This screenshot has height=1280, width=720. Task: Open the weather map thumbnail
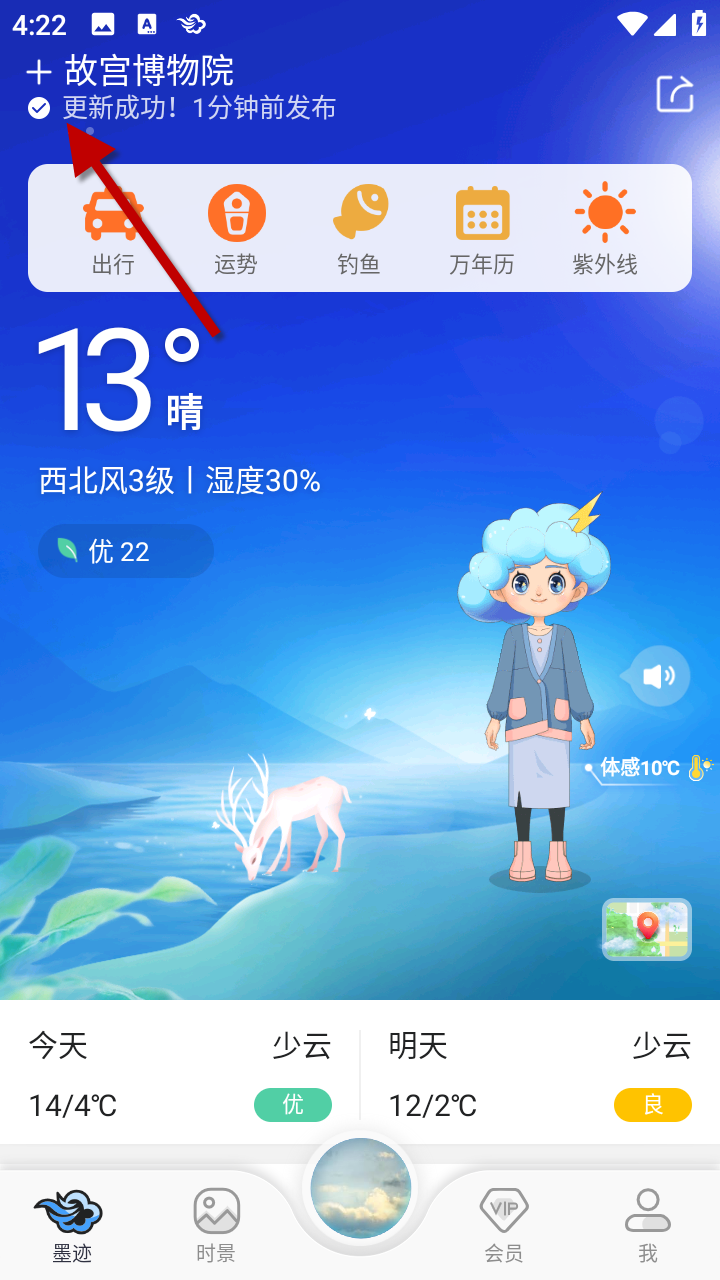646,929
